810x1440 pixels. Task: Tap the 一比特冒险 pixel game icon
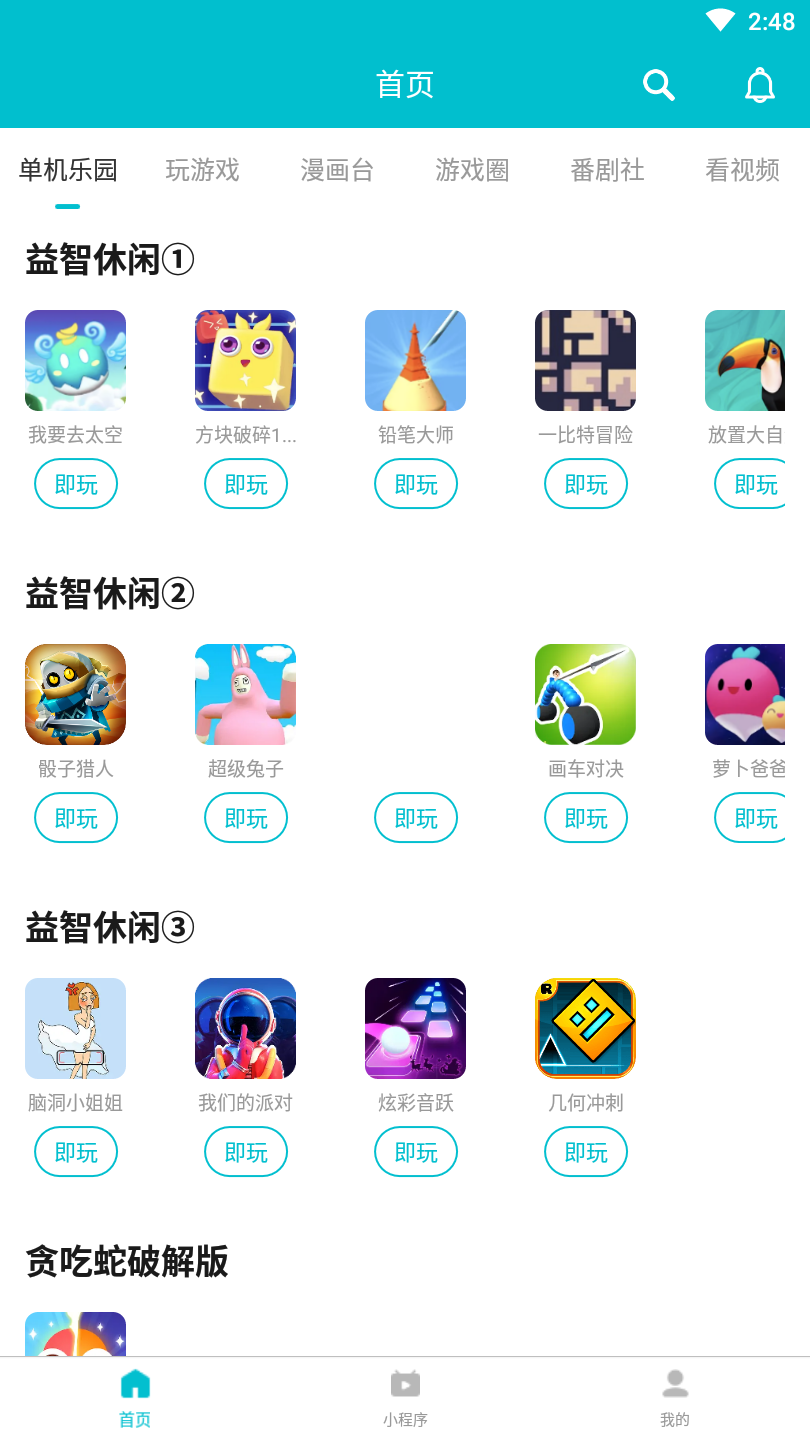(x=585, y=360)
